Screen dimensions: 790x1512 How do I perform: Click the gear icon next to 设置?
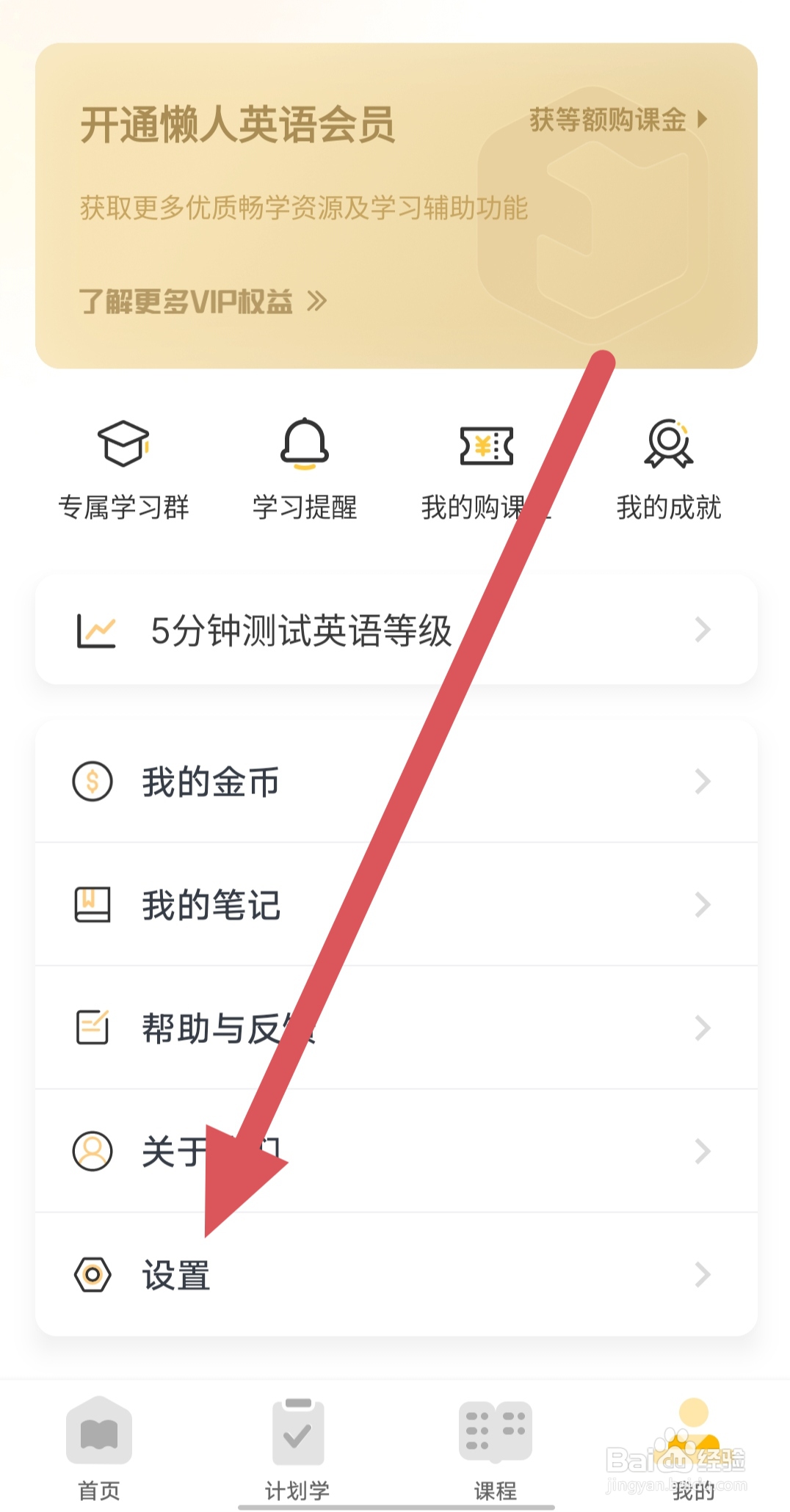click(x=93, y=1275)
